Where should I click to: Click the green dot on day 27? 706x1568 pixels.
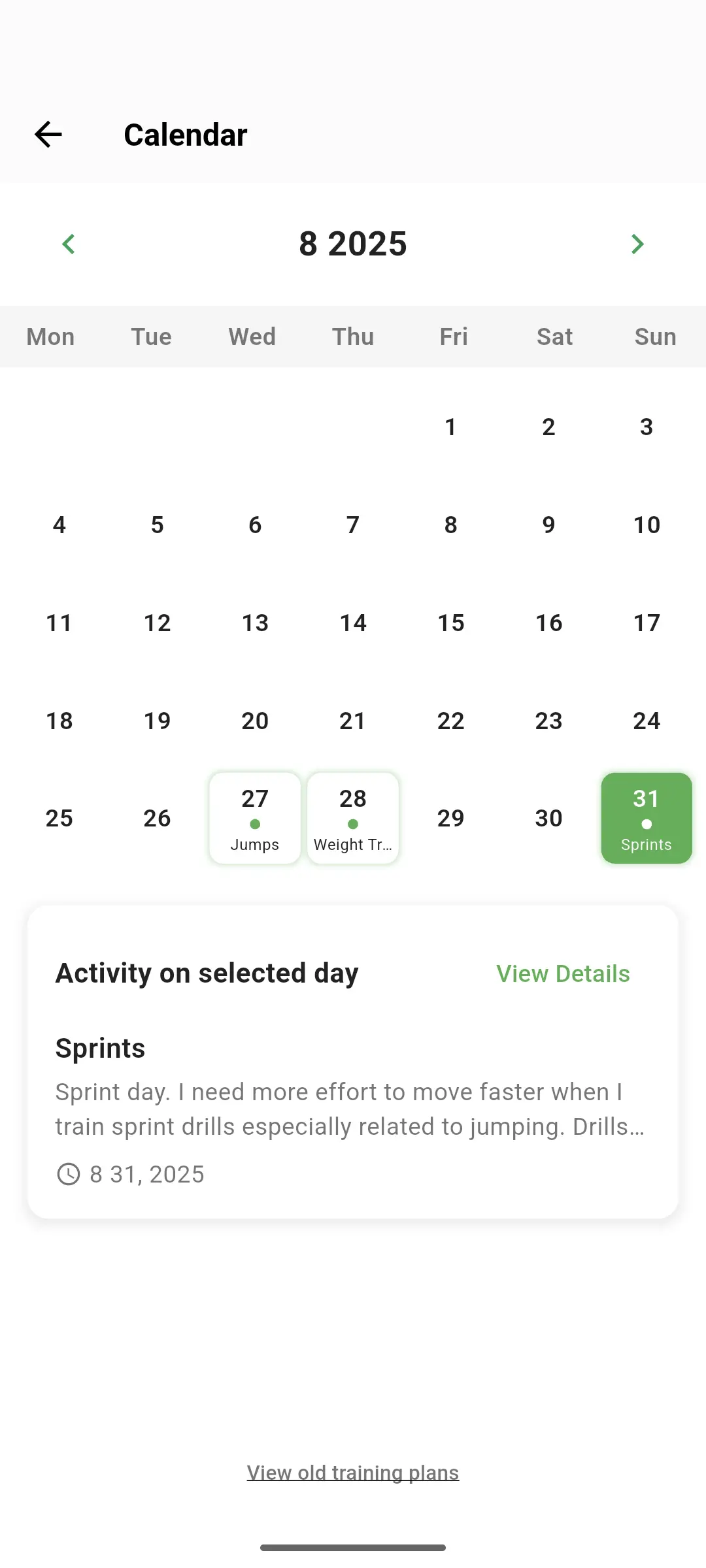255,824
